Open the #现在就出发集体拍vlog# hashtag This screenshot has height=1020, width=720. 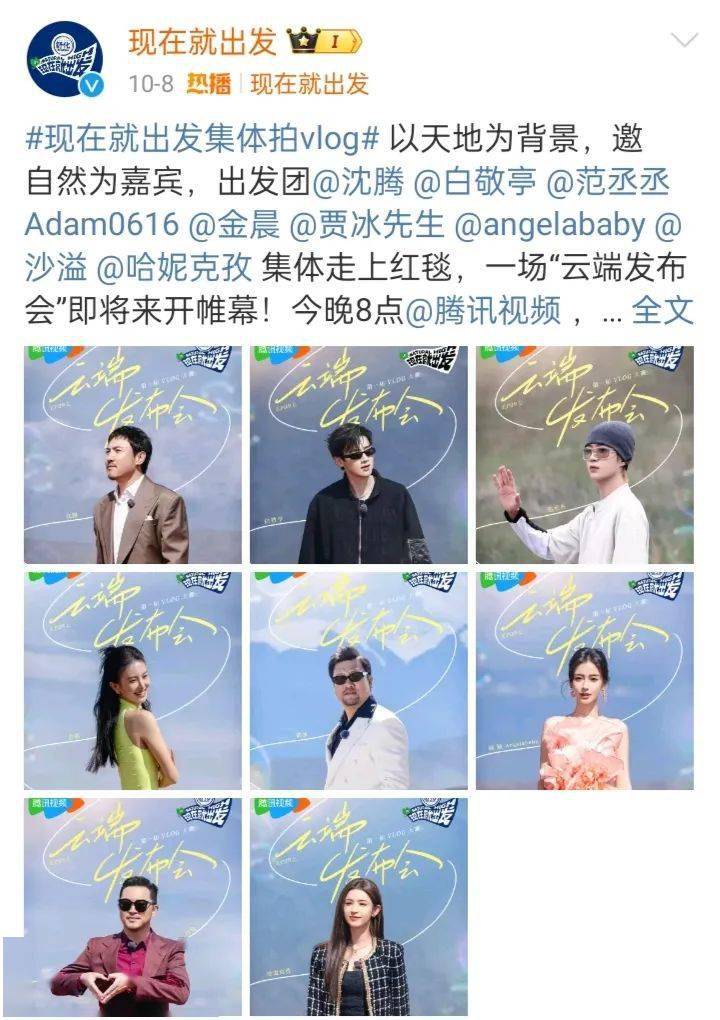click(x=203, y=139)
